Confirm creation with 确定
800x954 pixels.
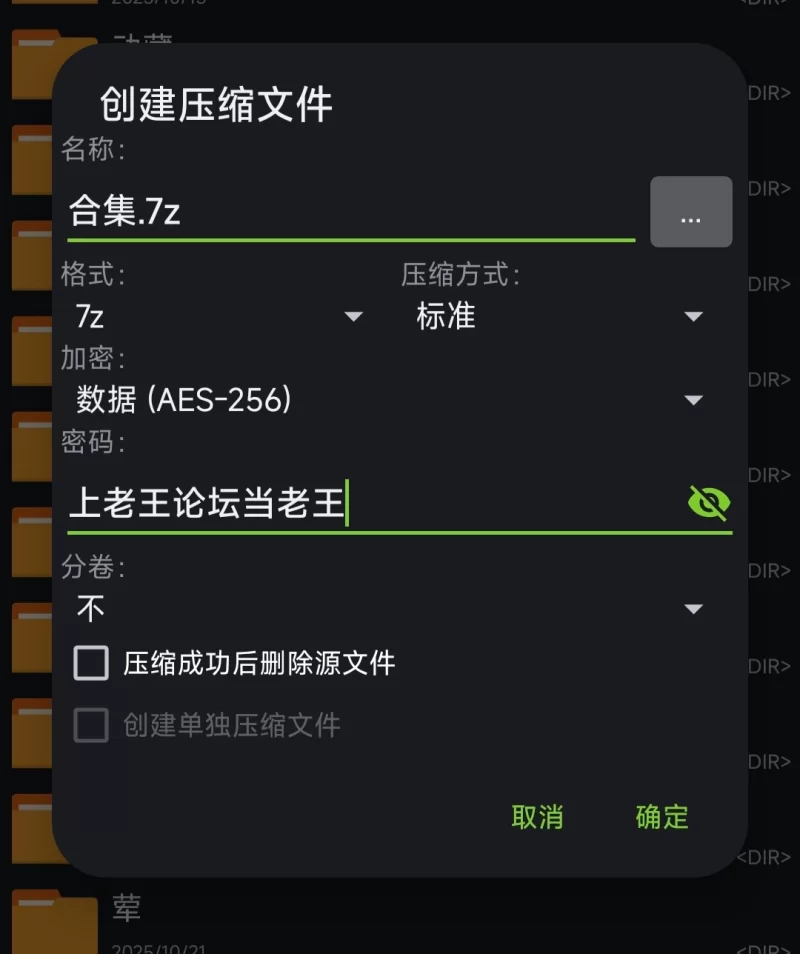click(662, 817)
